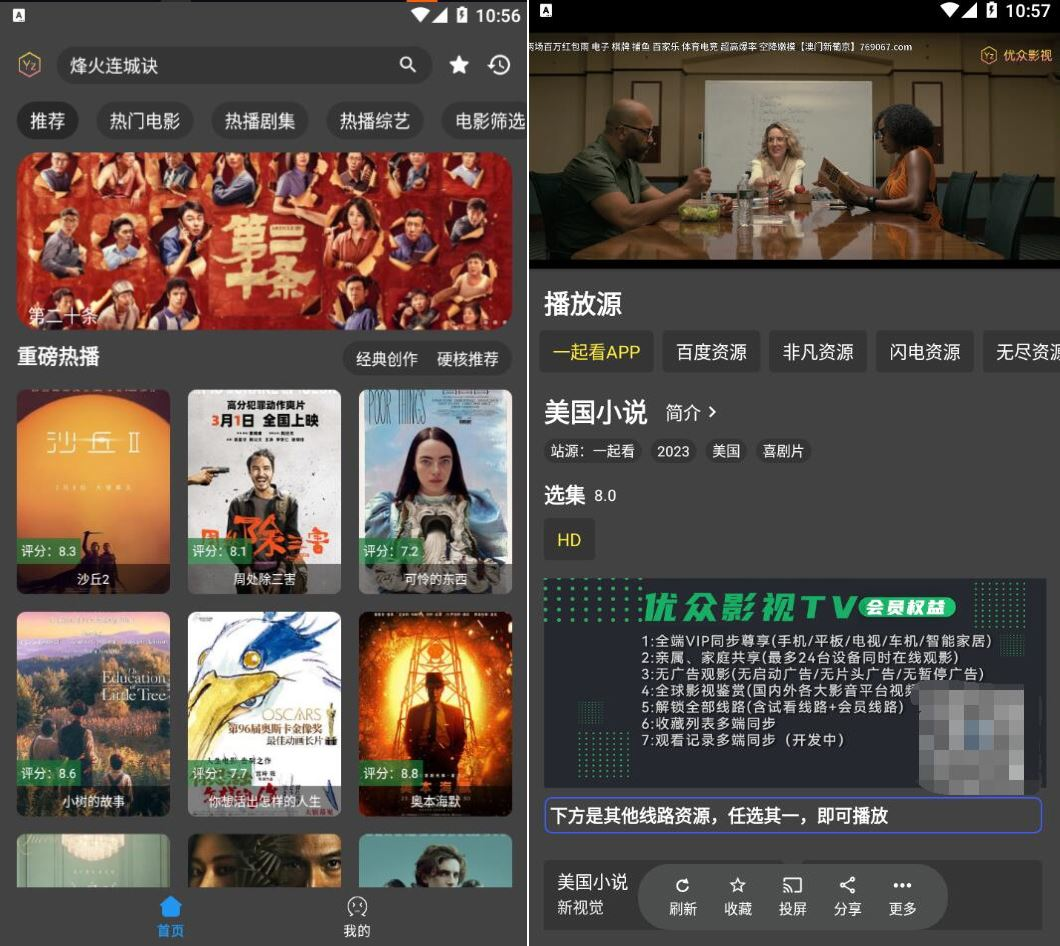Switch to the 热播剧集 tab
This screenshot has width=1060, height=946.
260,121
